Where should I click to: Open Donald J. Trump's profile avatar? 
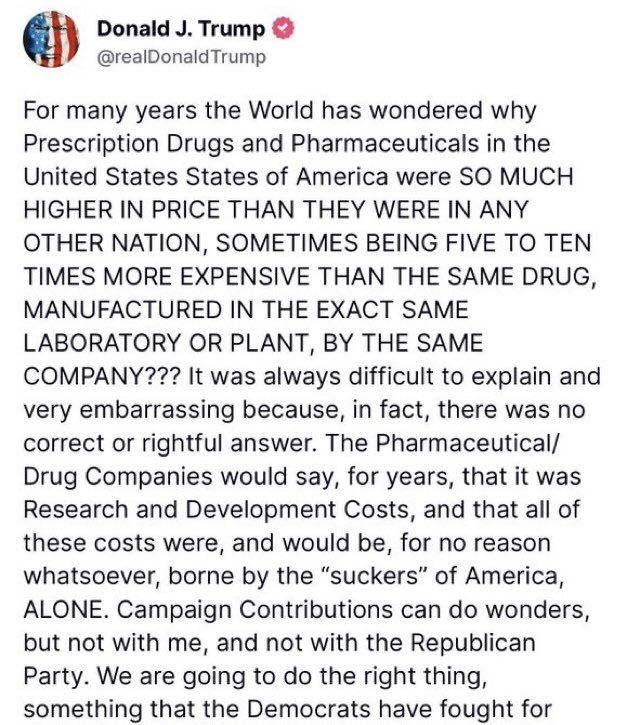tap(49, 41)
